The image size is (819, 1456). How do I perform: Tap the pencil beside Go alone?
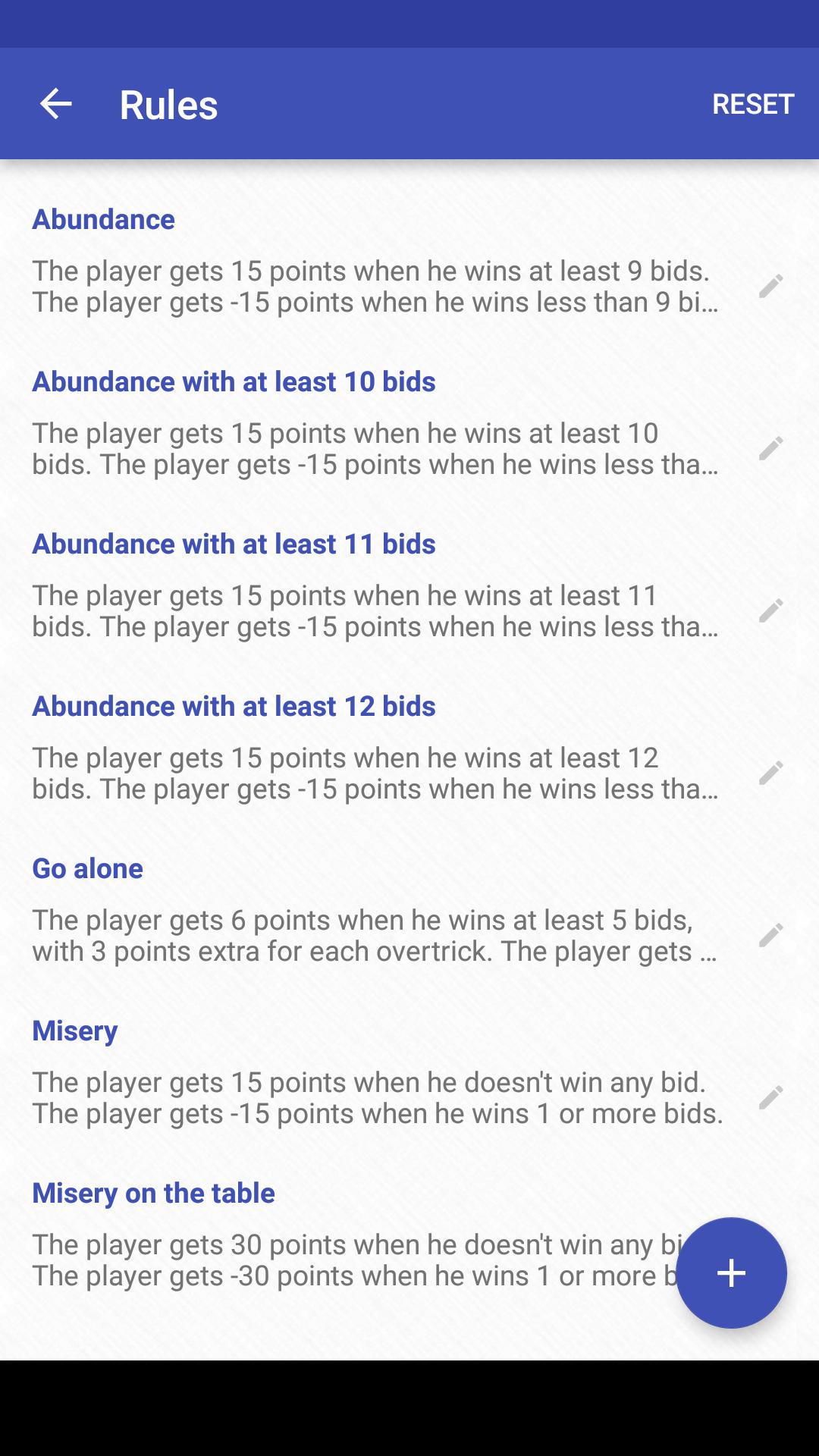(770, 935)
